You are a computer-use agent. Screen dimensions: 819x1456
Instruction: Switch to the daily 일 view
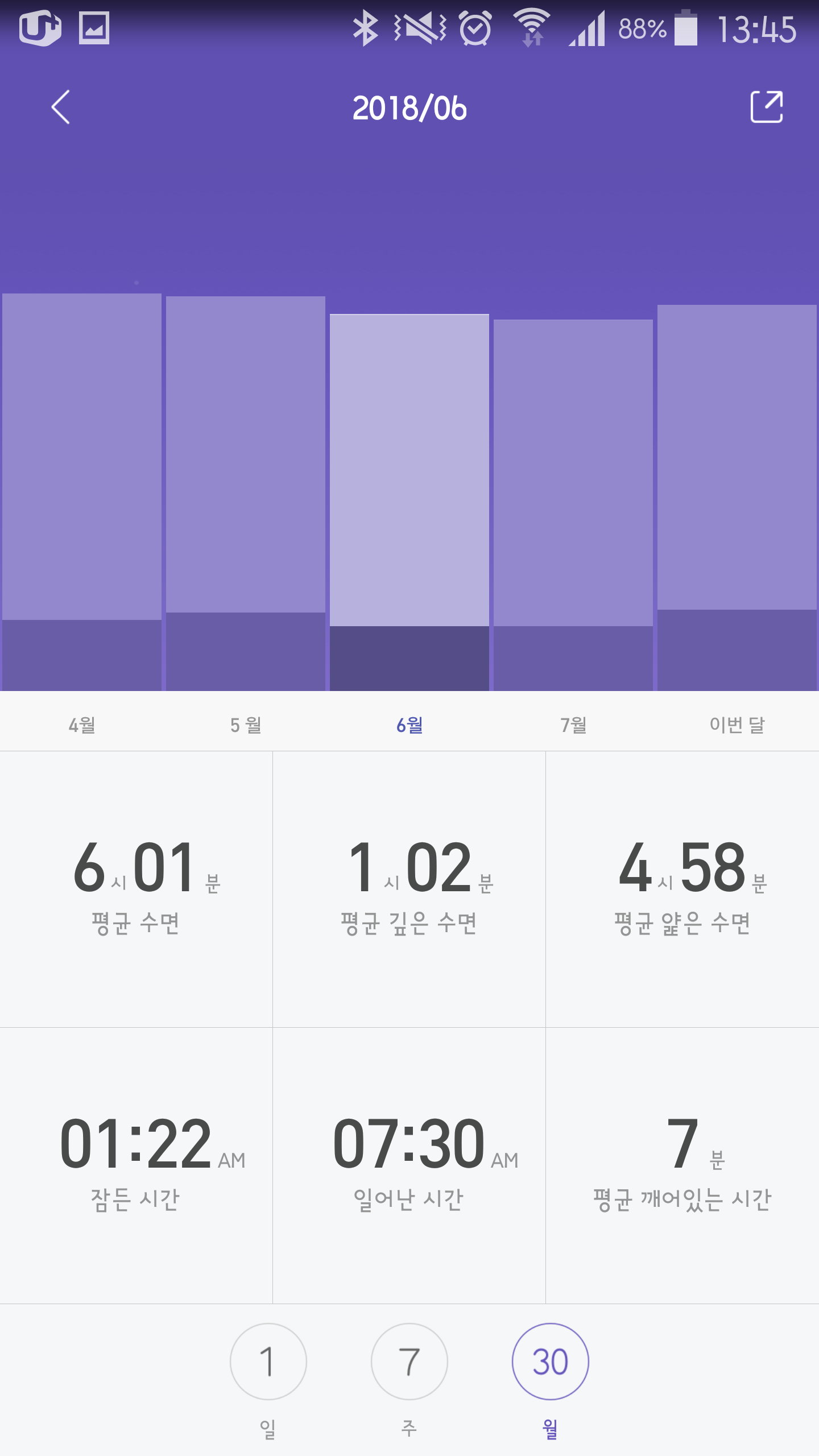268,1361
